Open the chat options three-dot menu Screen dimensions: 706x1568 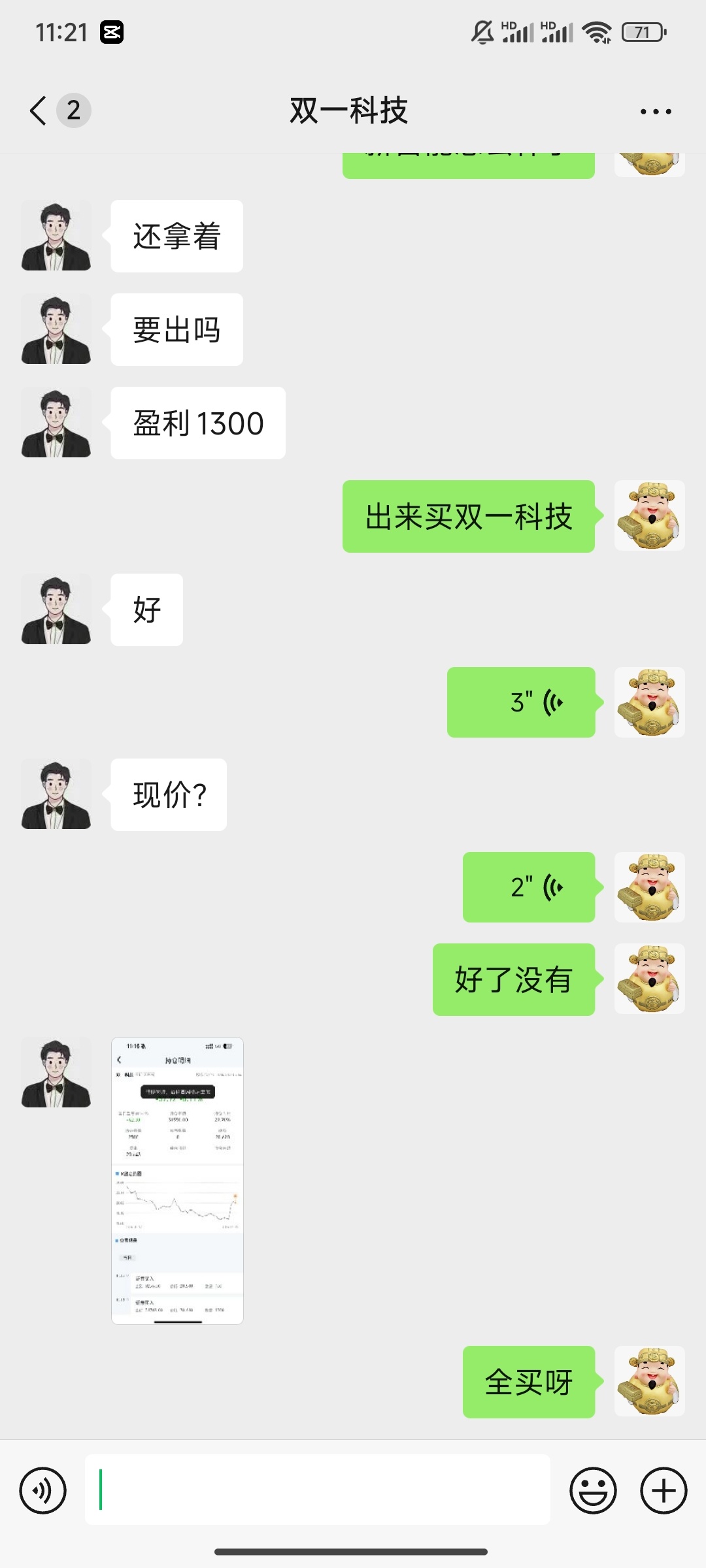click(x=656, y=111)
